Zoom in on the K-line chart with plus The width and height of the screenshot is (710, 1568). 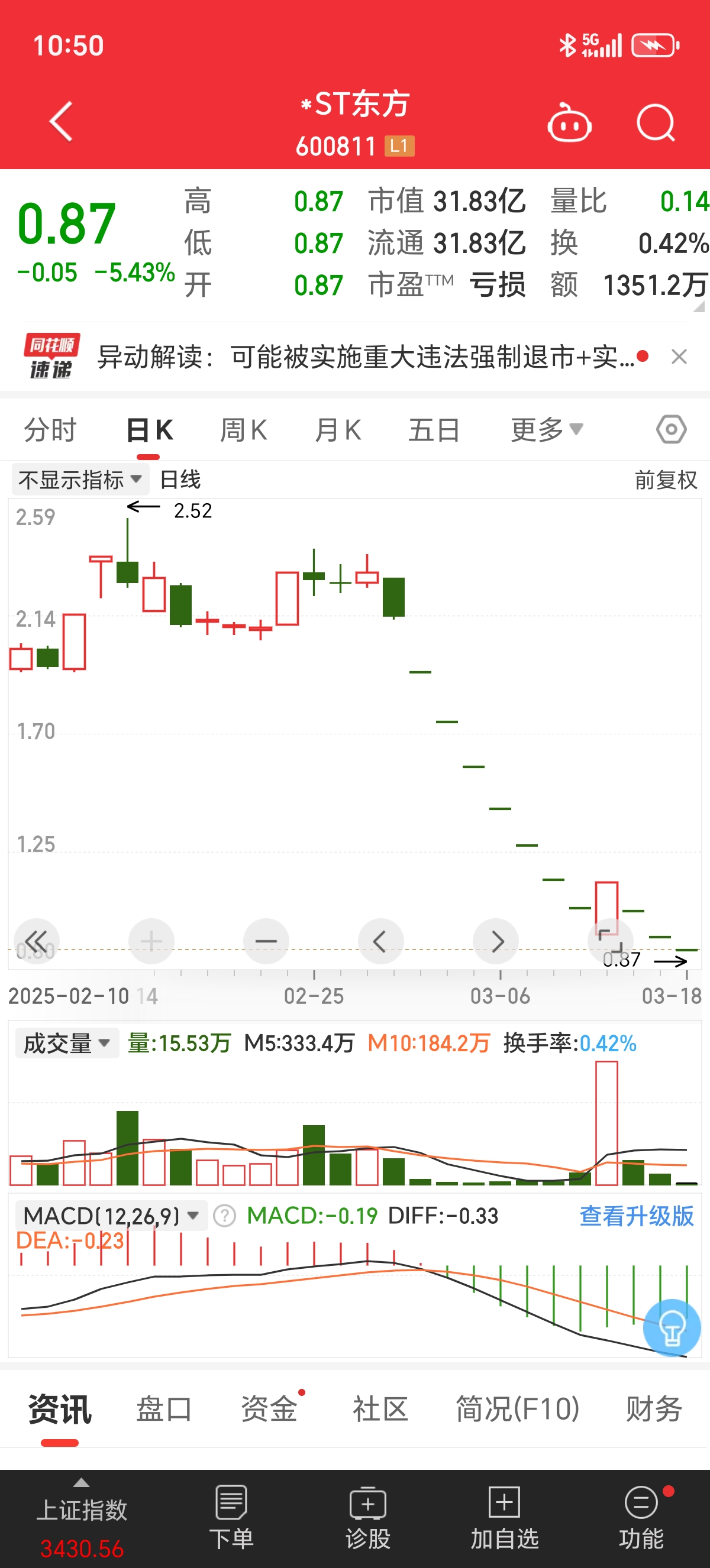151,941
